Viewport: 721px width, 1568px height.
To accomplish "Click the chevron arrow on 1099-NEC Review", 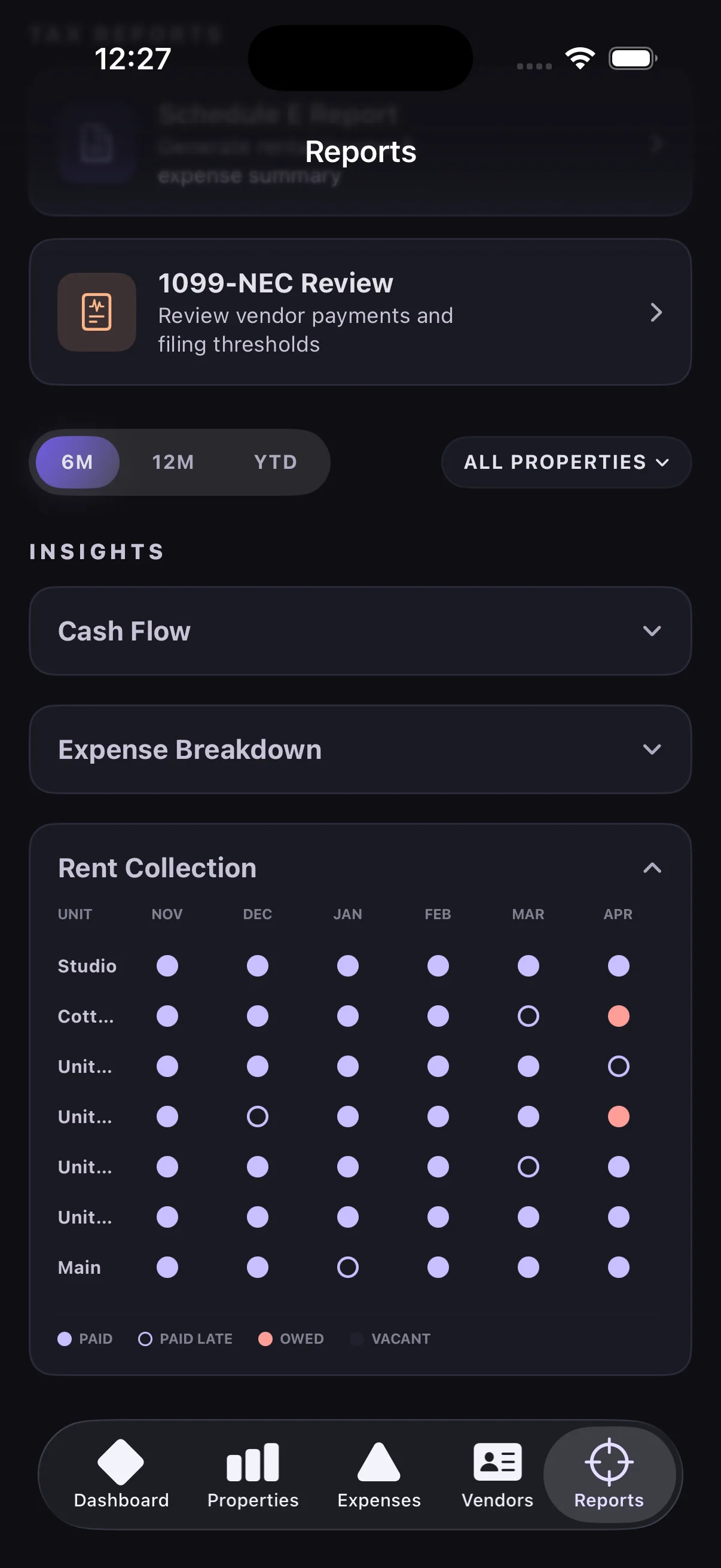I will pyautogui.click(x=656, y=312).
